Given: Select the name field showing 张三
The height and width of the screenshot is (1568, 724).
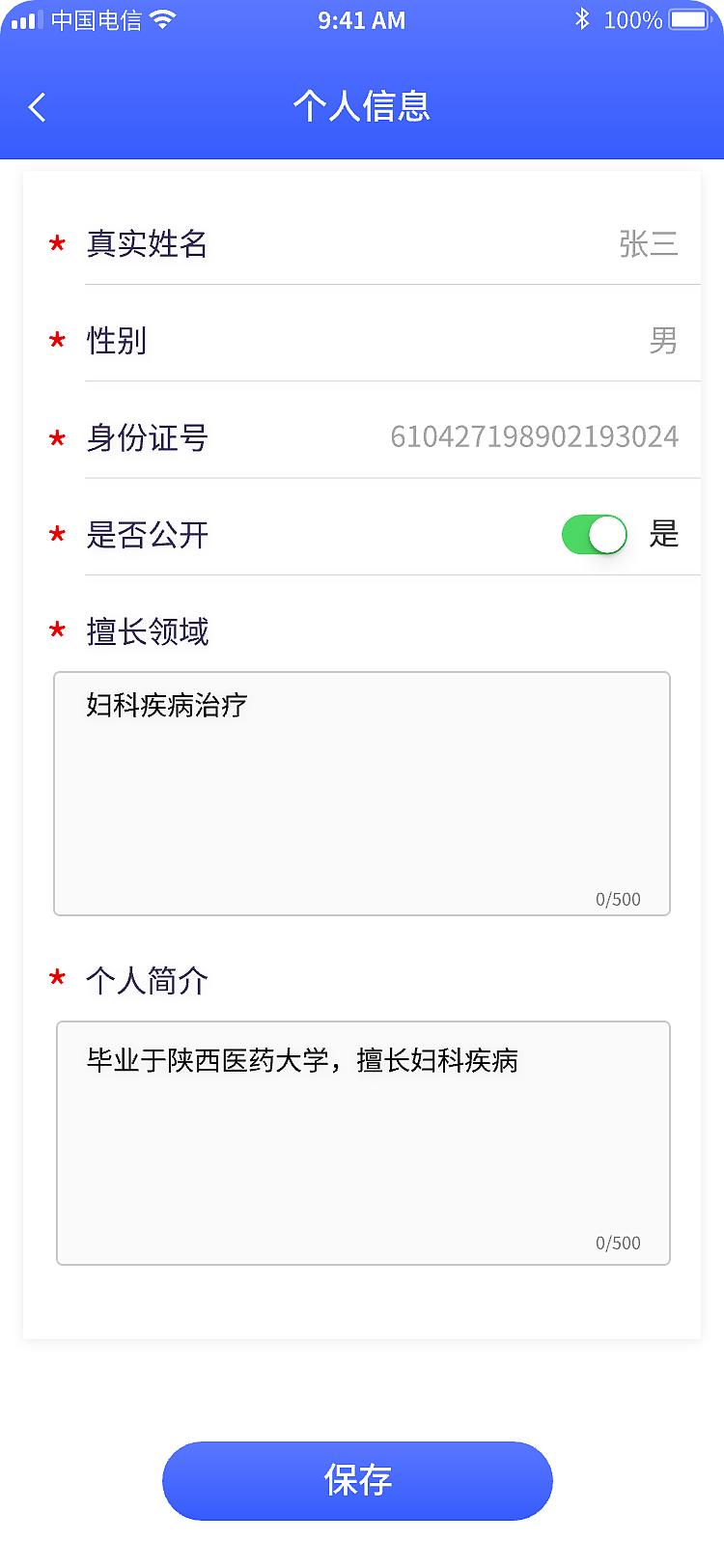Looking at the screenshot, I should tap(649, 244).
